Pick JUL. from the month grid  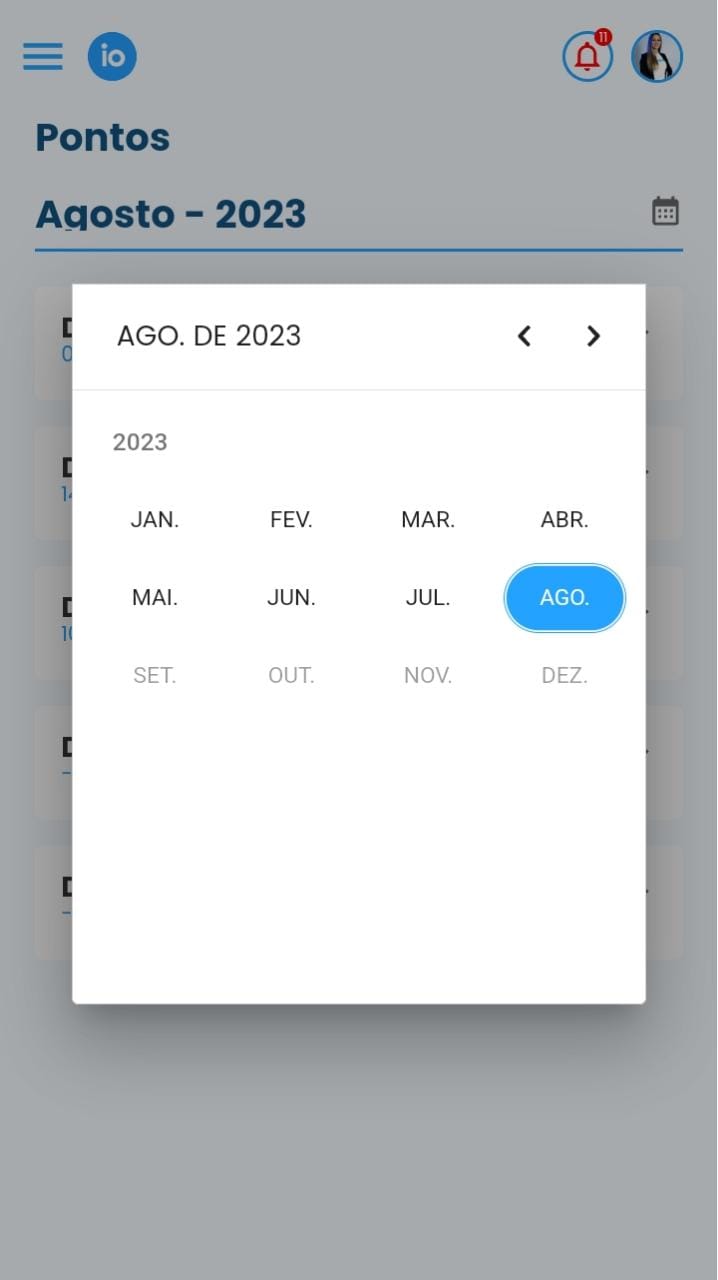[428, 598]
